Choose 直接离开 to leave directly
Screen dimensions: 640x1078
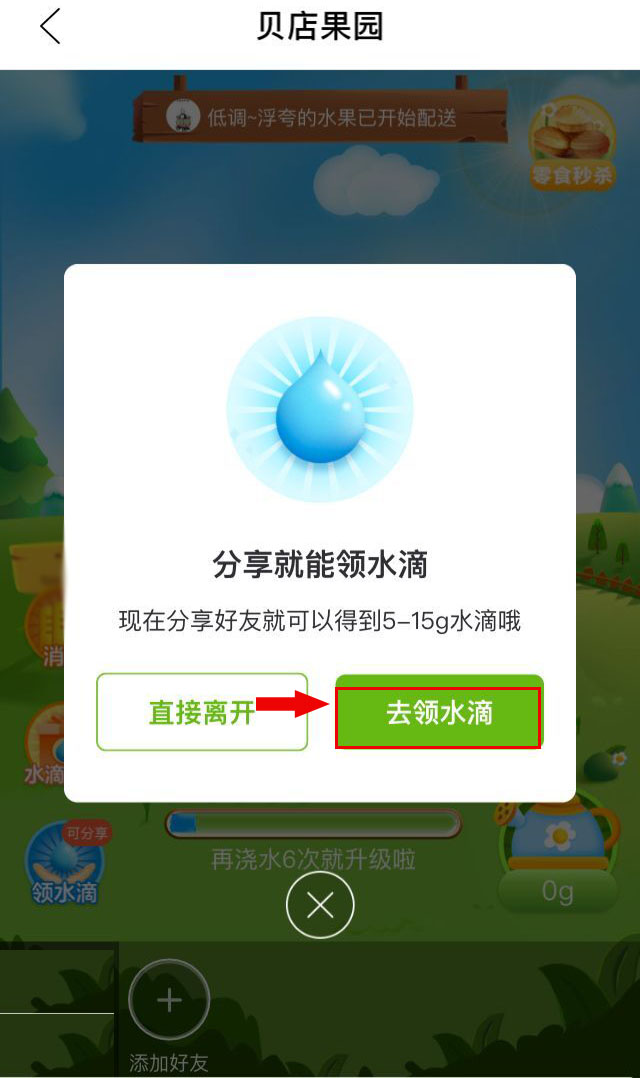click(202, 712)
